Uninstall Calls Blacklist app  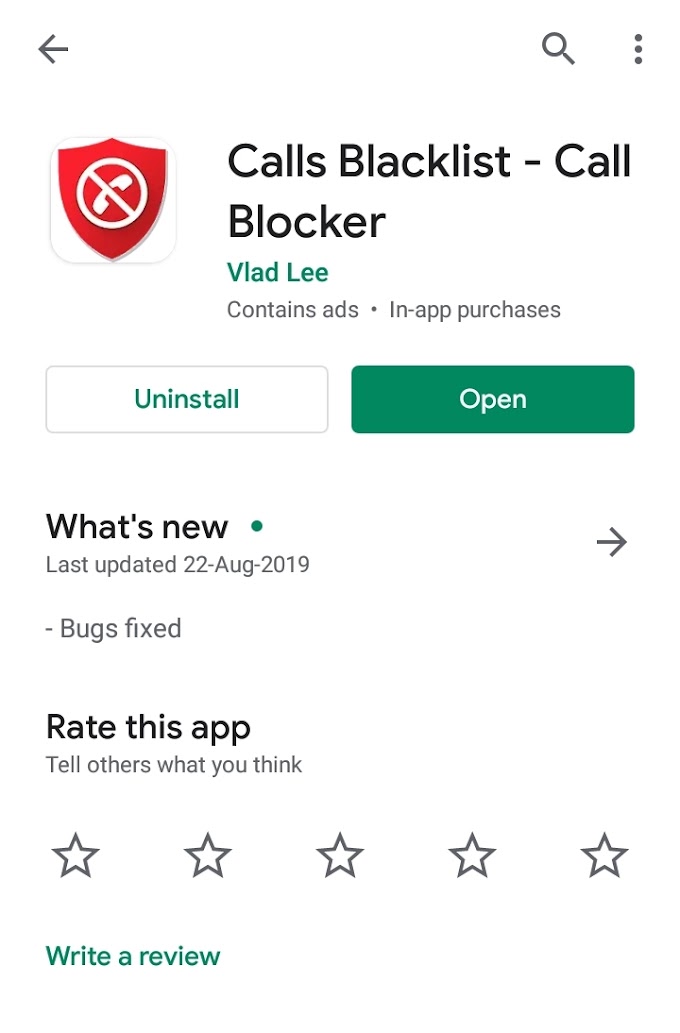tap(187, 399)
